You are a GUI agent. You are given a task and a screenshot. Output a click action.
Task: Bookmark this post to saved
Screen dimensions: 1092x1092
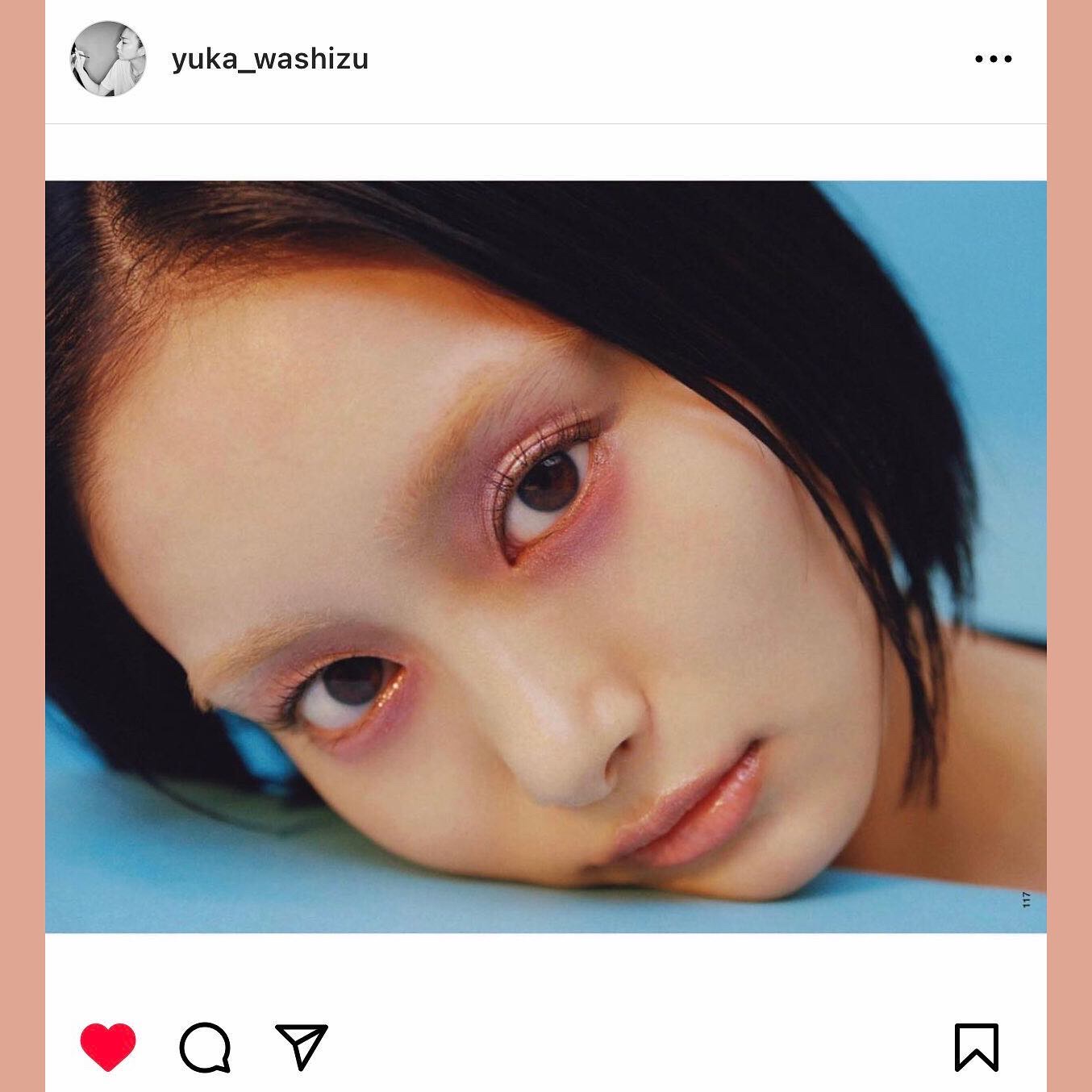(x=977, y=1048)
